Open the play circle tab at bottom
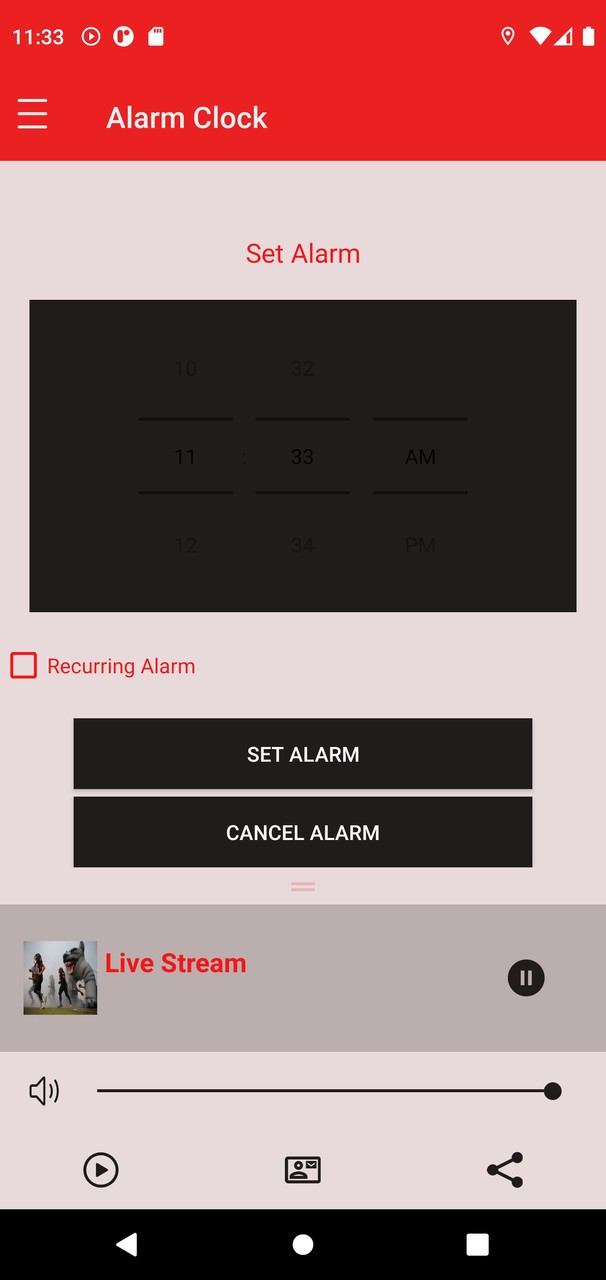The image size is (606, 1280). pos(101,1169)
